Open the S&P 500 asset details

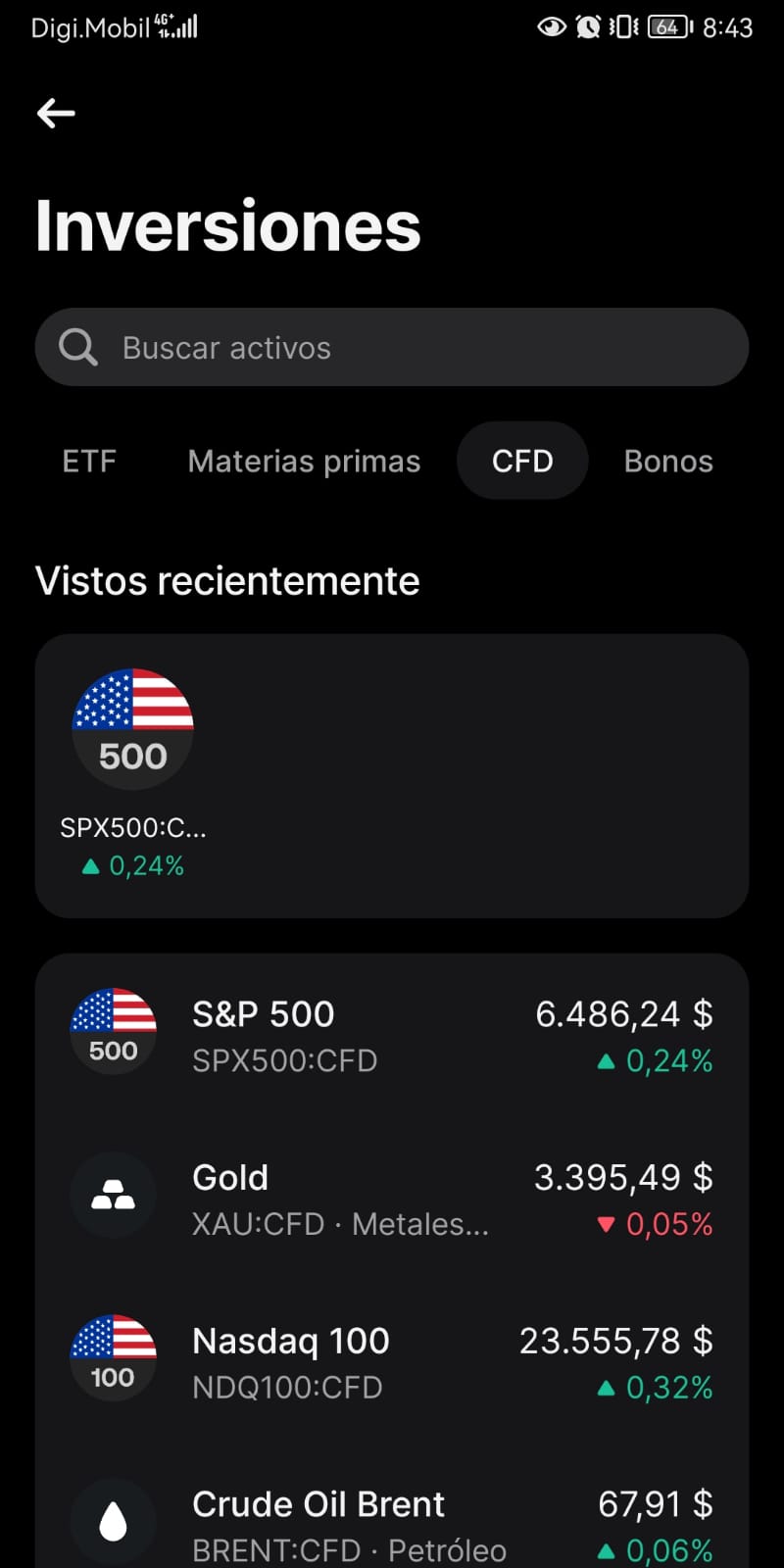point(392,1034)
